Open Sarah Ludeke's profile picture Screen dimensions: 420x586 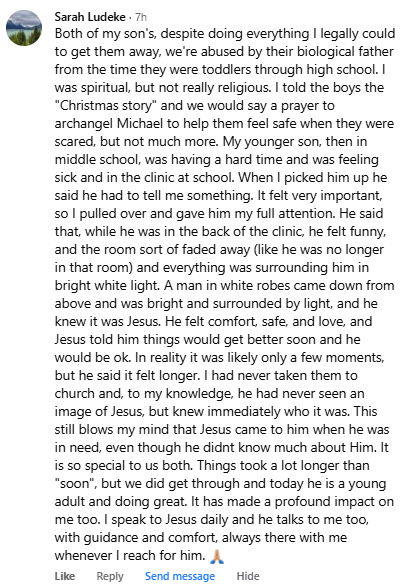24,28
